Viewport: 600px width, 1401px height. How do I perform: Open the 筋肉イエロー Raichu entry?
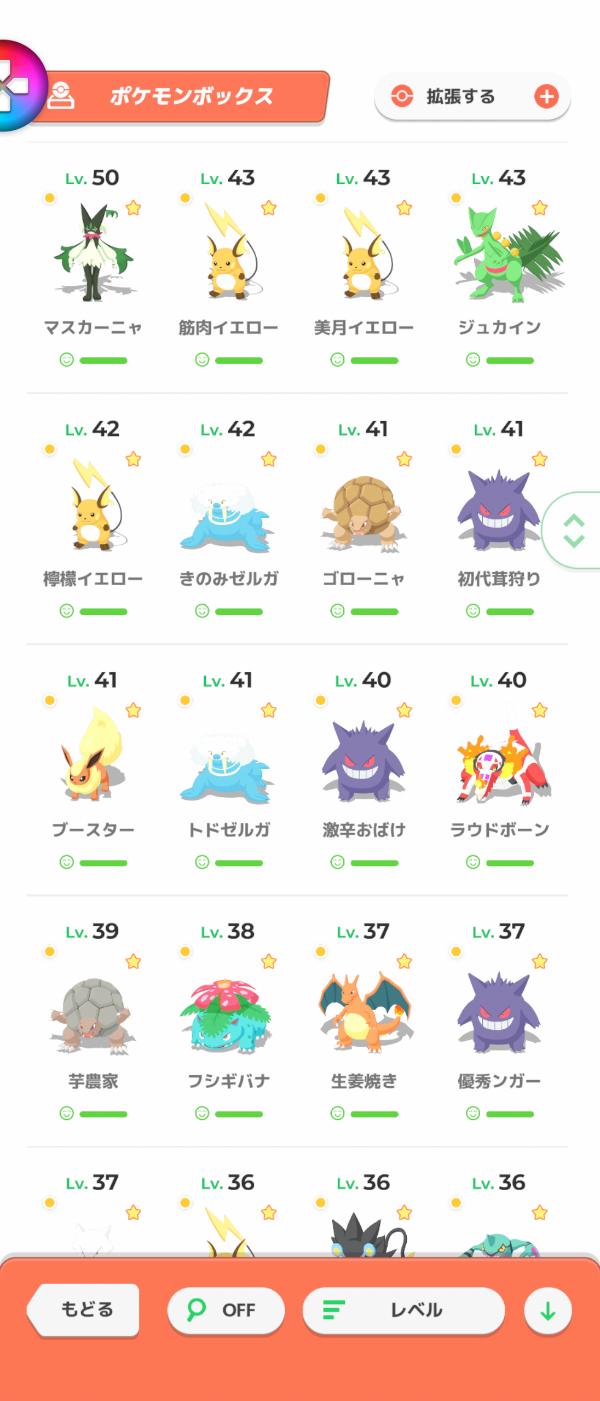(x=228, y=255)
